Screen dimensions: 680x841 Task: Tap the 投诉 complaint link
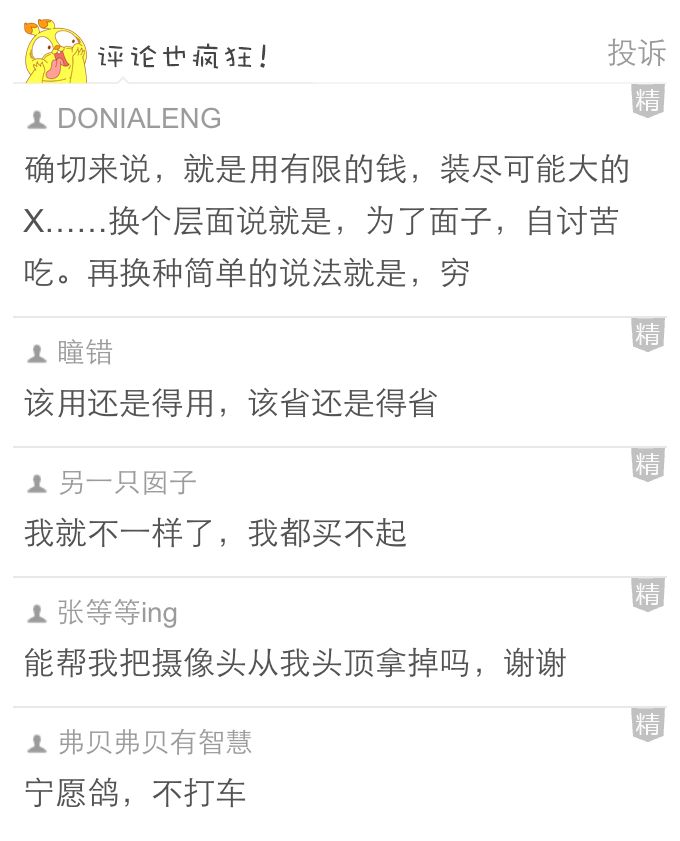tap(636, 53)
